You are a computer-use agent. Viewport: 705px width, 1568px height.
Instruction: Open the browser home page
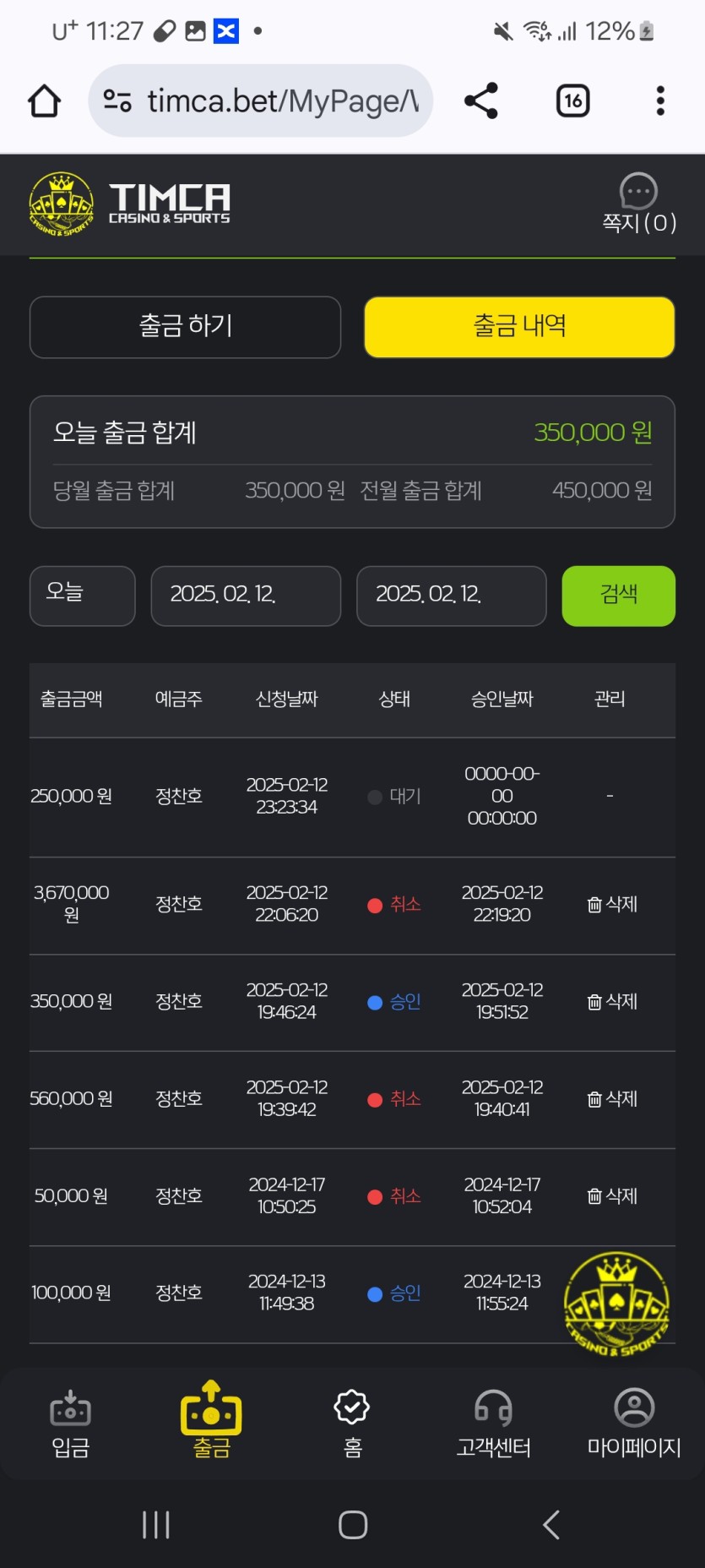coord(45,101)
